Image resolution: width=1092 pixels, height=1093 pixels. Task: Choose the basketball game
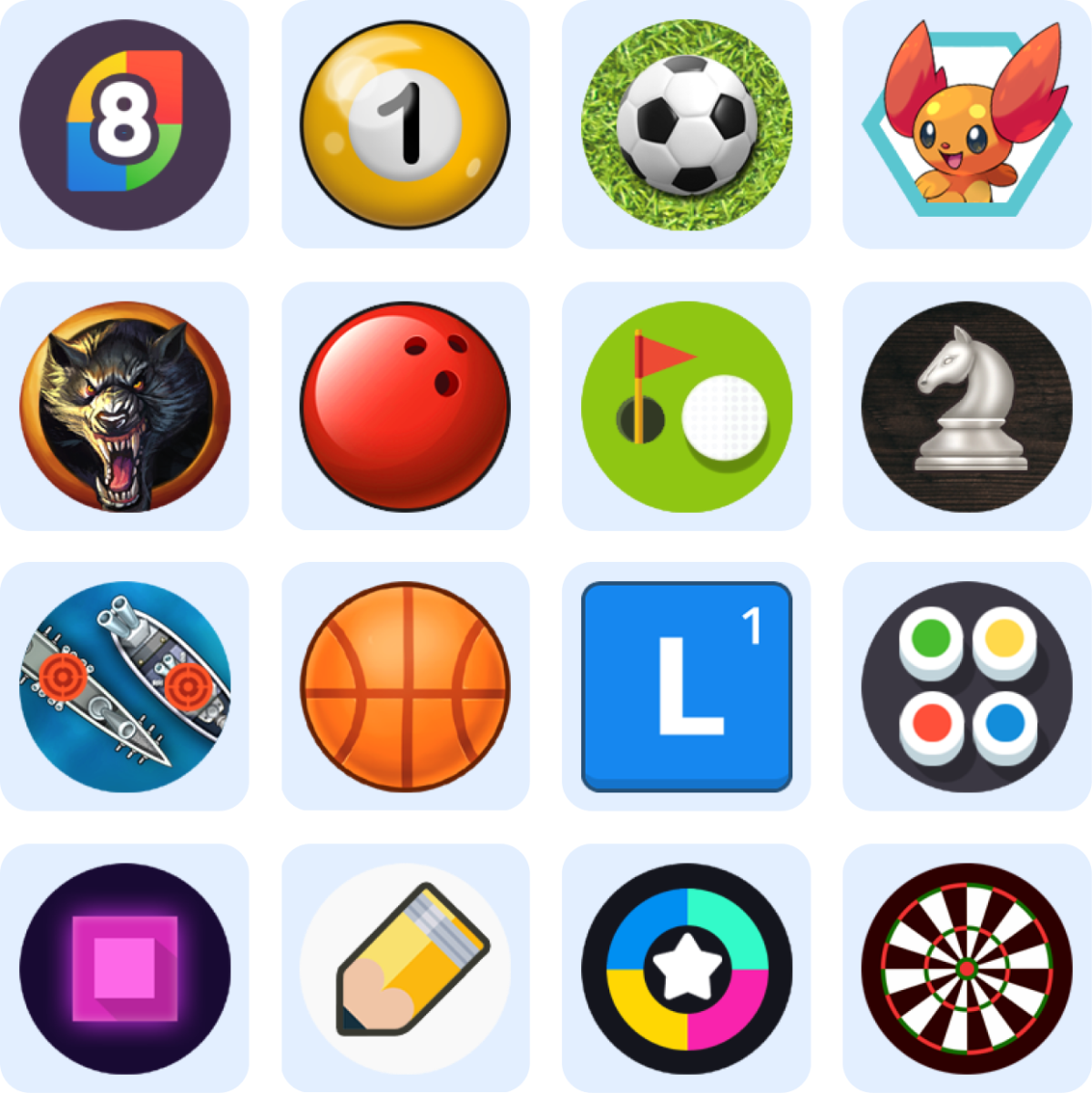[x=405, y=687]
